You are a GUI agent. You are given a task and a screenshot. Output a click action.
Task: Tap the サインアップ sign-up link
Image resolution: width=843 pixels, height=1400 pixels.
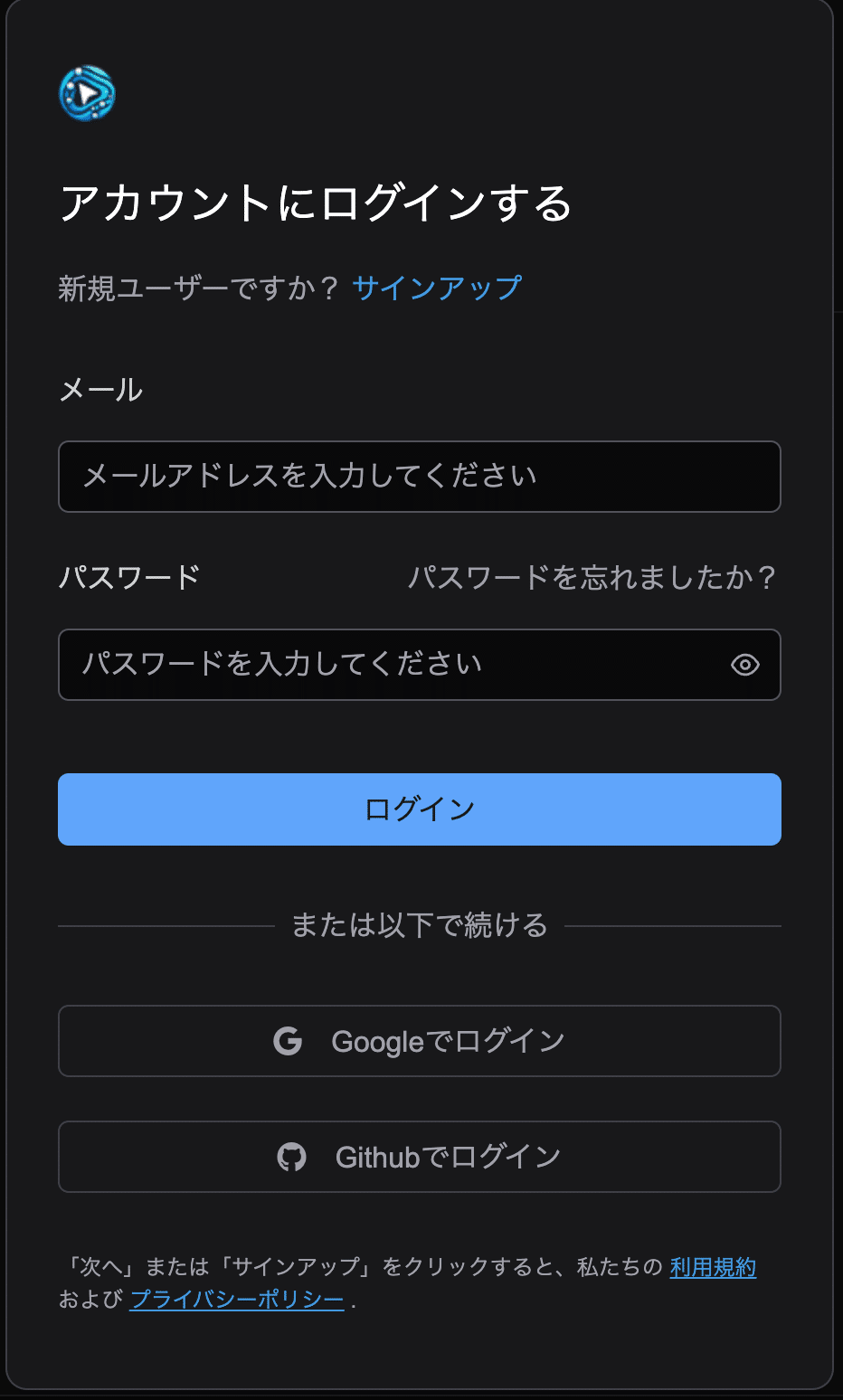pyautogui.click(x=437, y=289)
